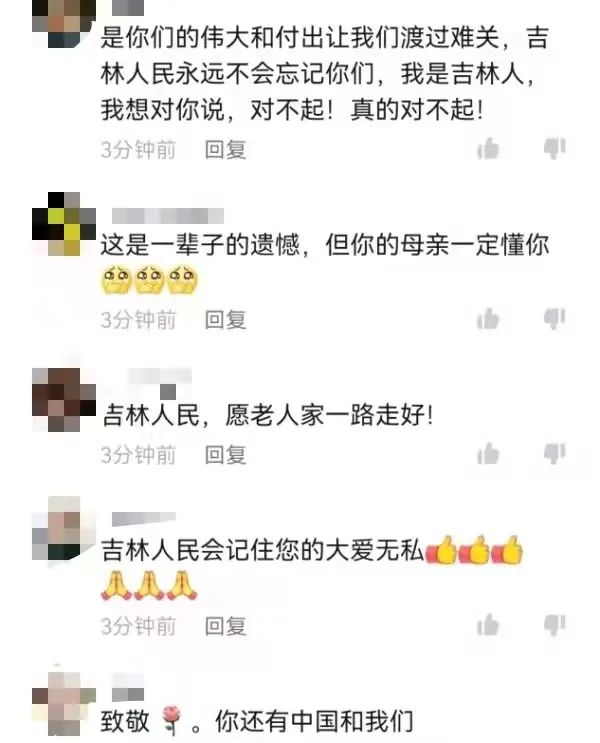Reply to the comment ending '真的对不起'
Viewport: 600px width, 743px height.
(225, 150)
